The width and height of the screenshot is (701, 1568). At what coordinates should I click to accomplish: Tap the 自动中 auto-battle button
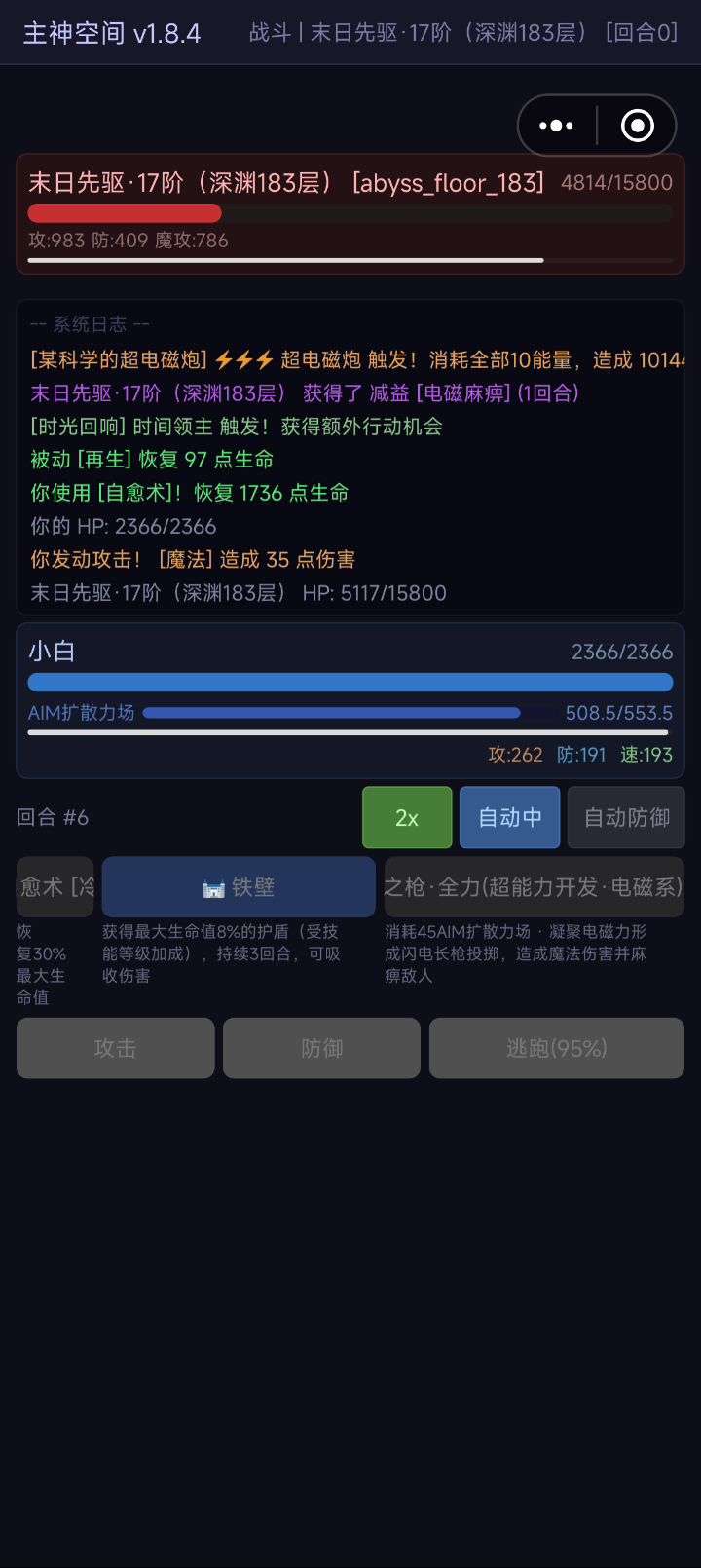point(509,817)
